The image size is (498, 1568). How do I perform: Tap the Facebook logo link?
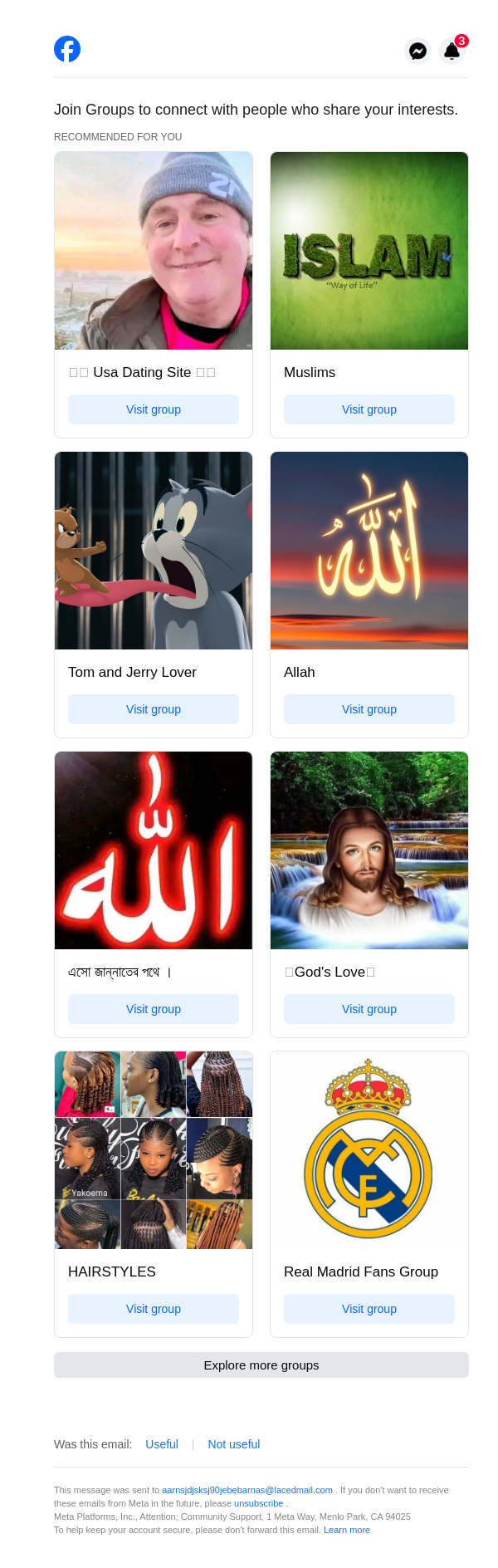click(x=67, y=50)
